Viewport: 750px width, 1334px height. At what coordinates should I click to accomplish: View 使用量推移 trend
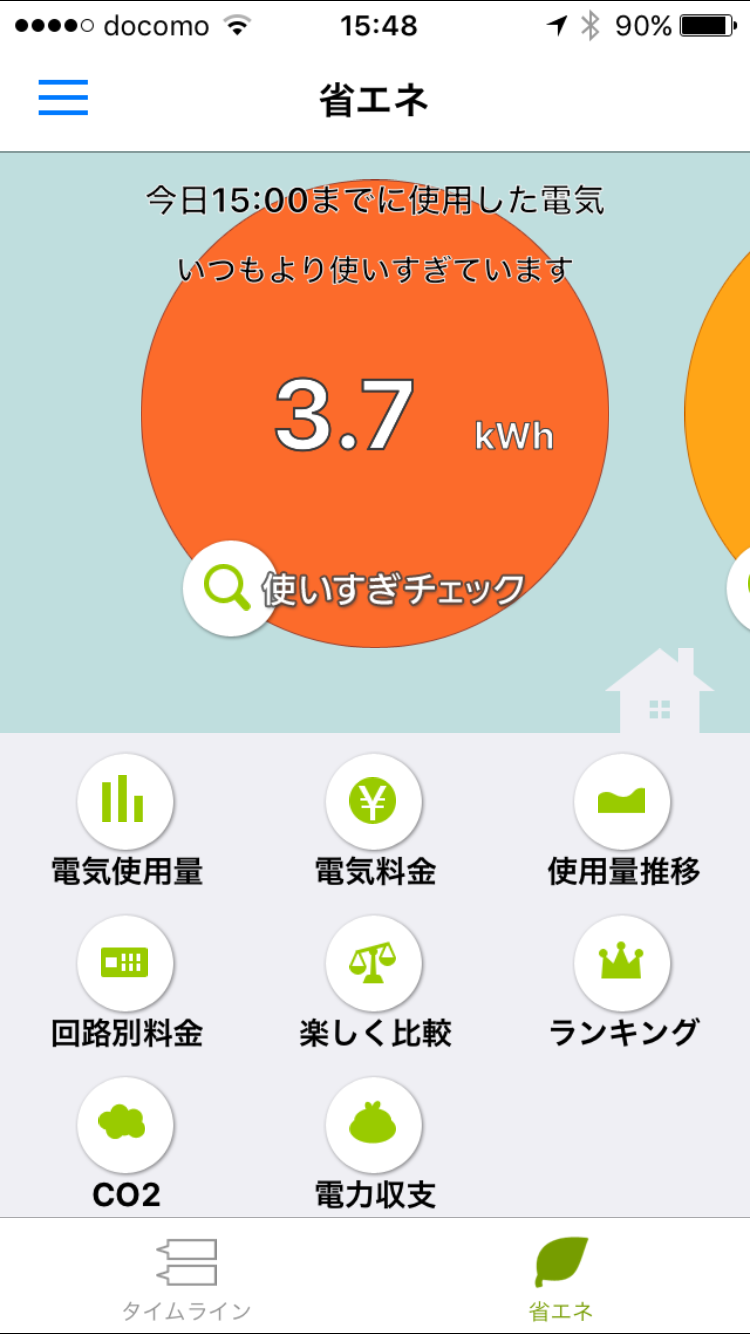[x=623, y=801]
